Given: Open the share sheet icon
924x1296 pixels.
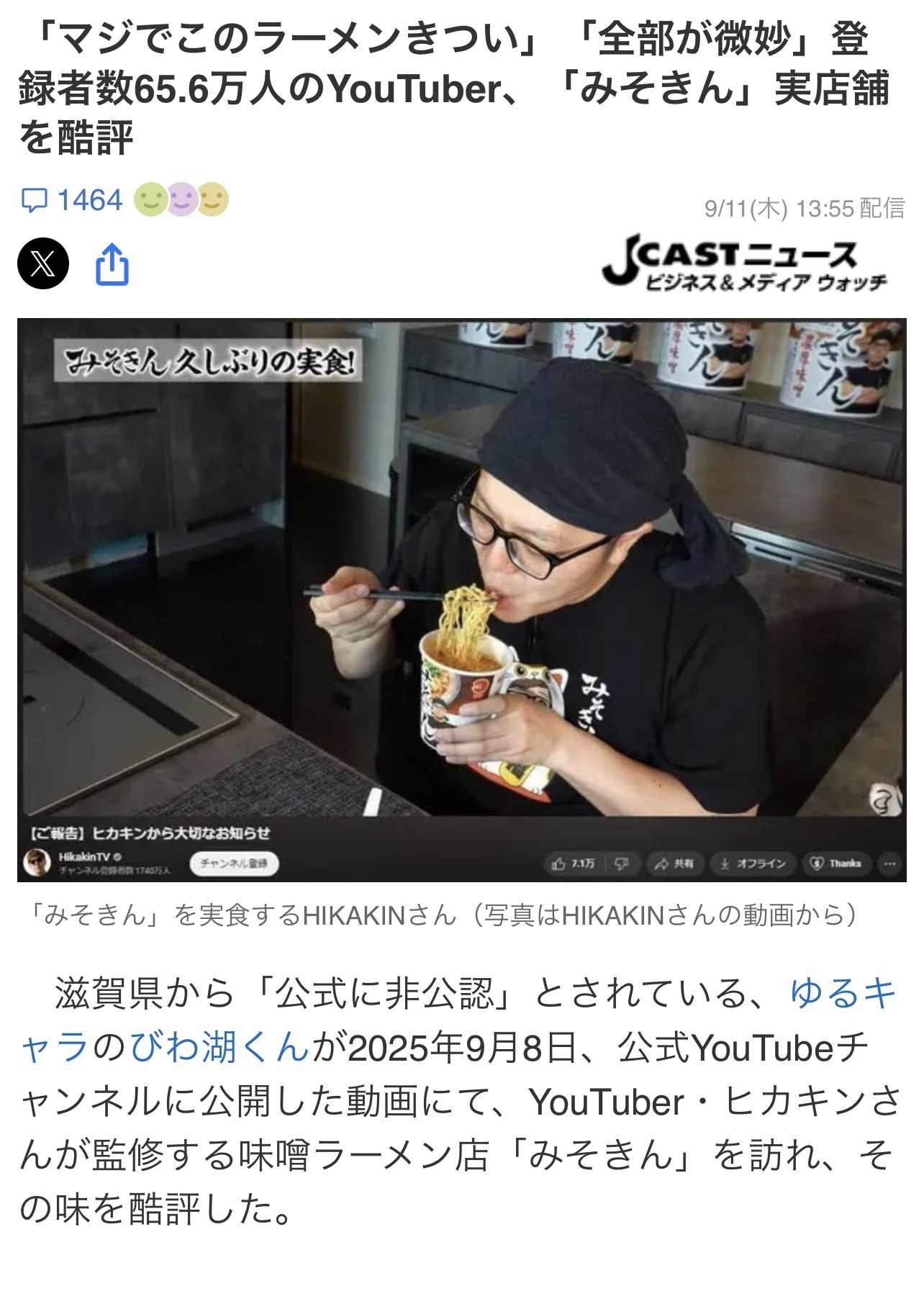Looking at the screenshot, I should [112, 265].
